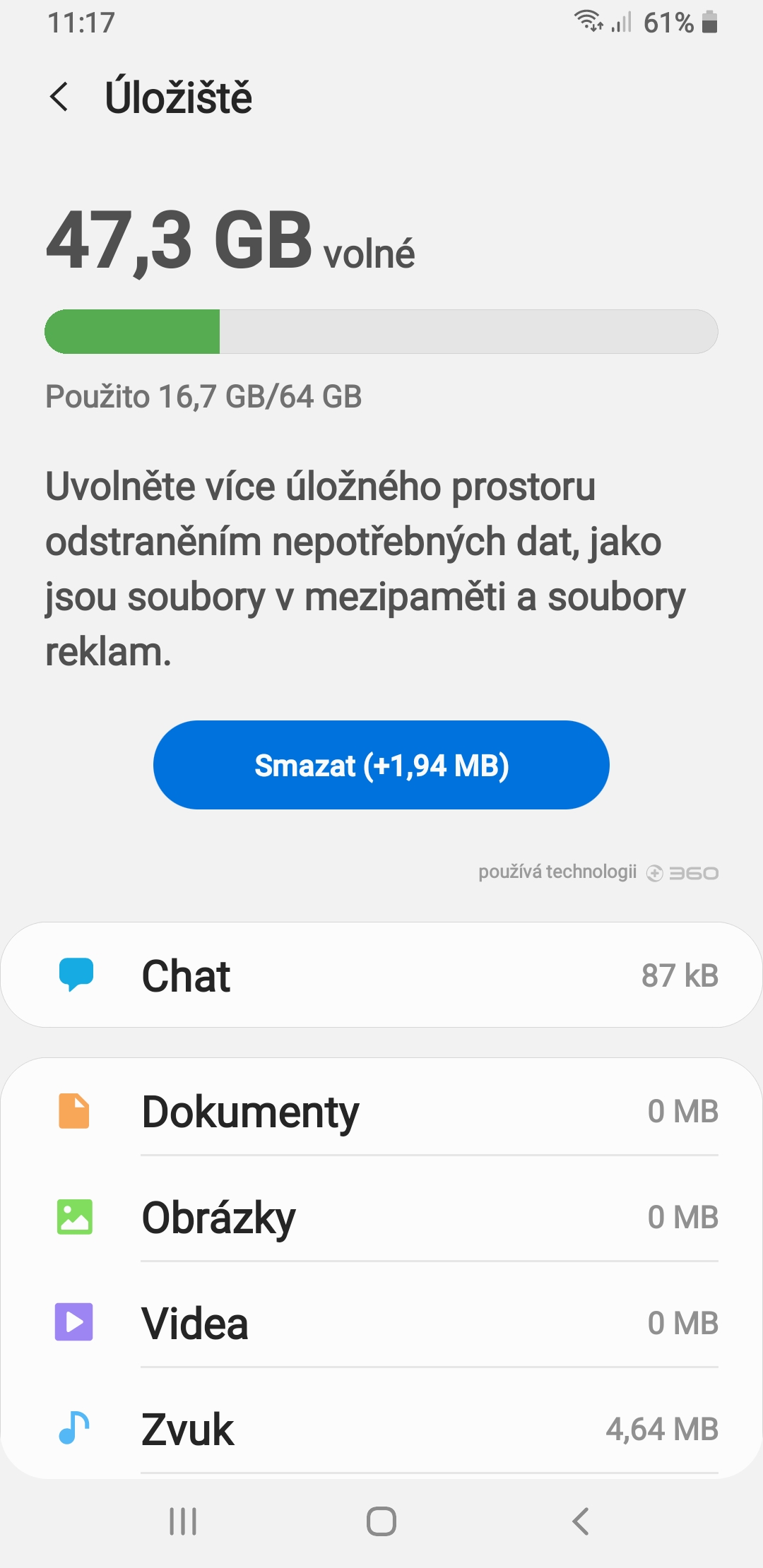This screenshot has width=763, height=1568.
Task: Open the Chat storage row
Action: pyautogui.click(x=381, y=975)
